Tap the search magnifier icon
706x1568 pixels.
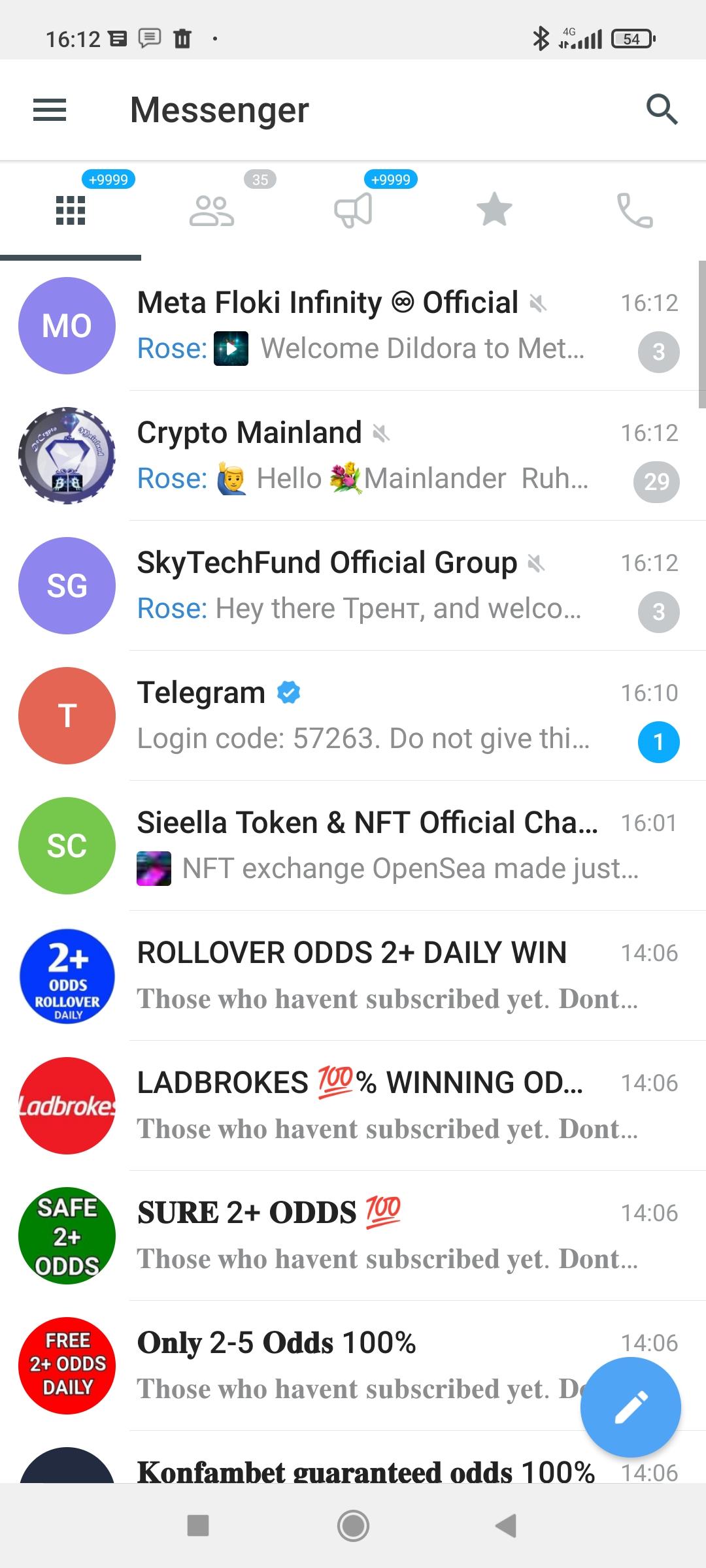[662, 110]
